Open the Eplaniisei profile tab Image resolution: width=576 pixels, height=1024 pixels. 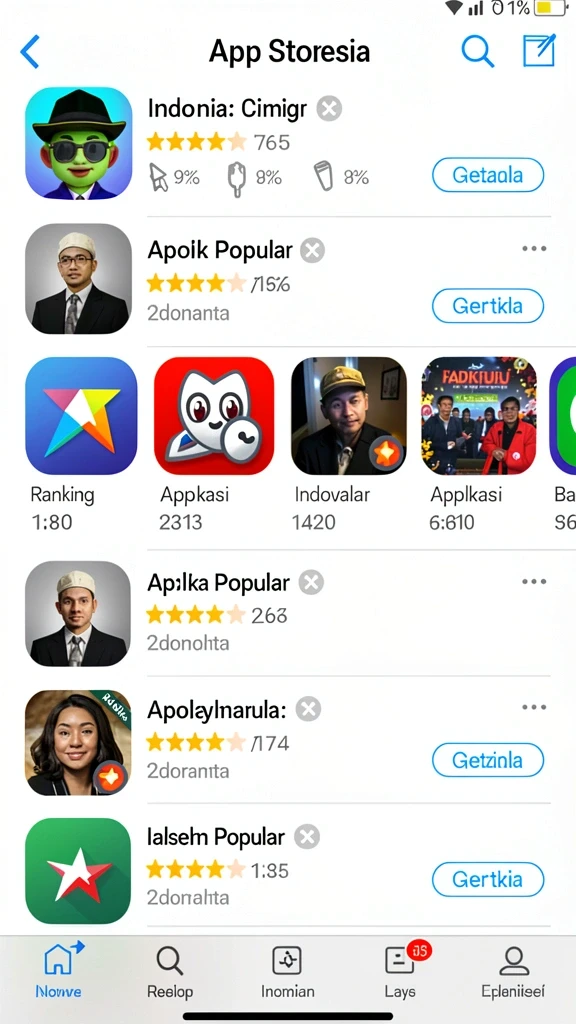pos(513,970)
